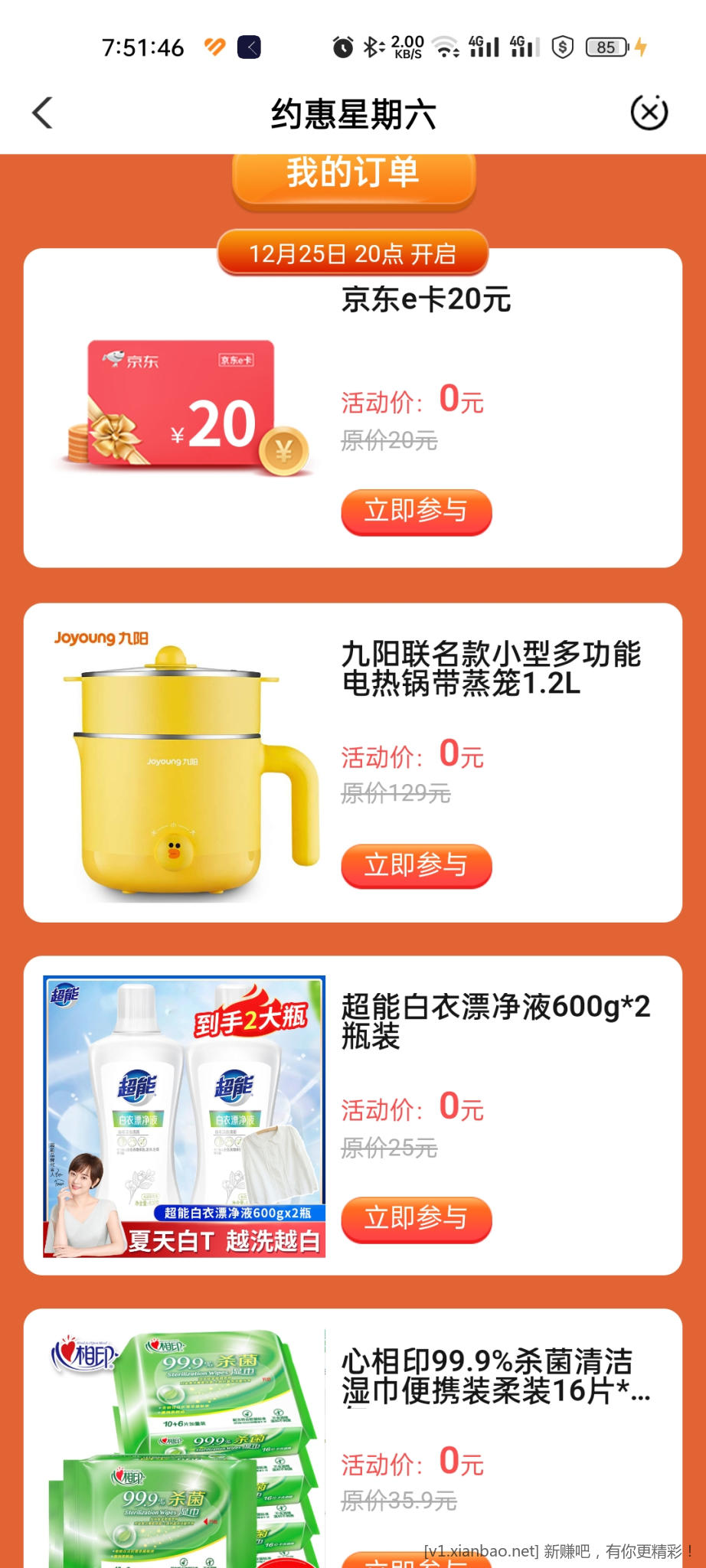Image resolution: width=706 pixels, height=1568 pixels.
Task: View the 心相印 wet wipes product image
Action: click(185, 1447)
